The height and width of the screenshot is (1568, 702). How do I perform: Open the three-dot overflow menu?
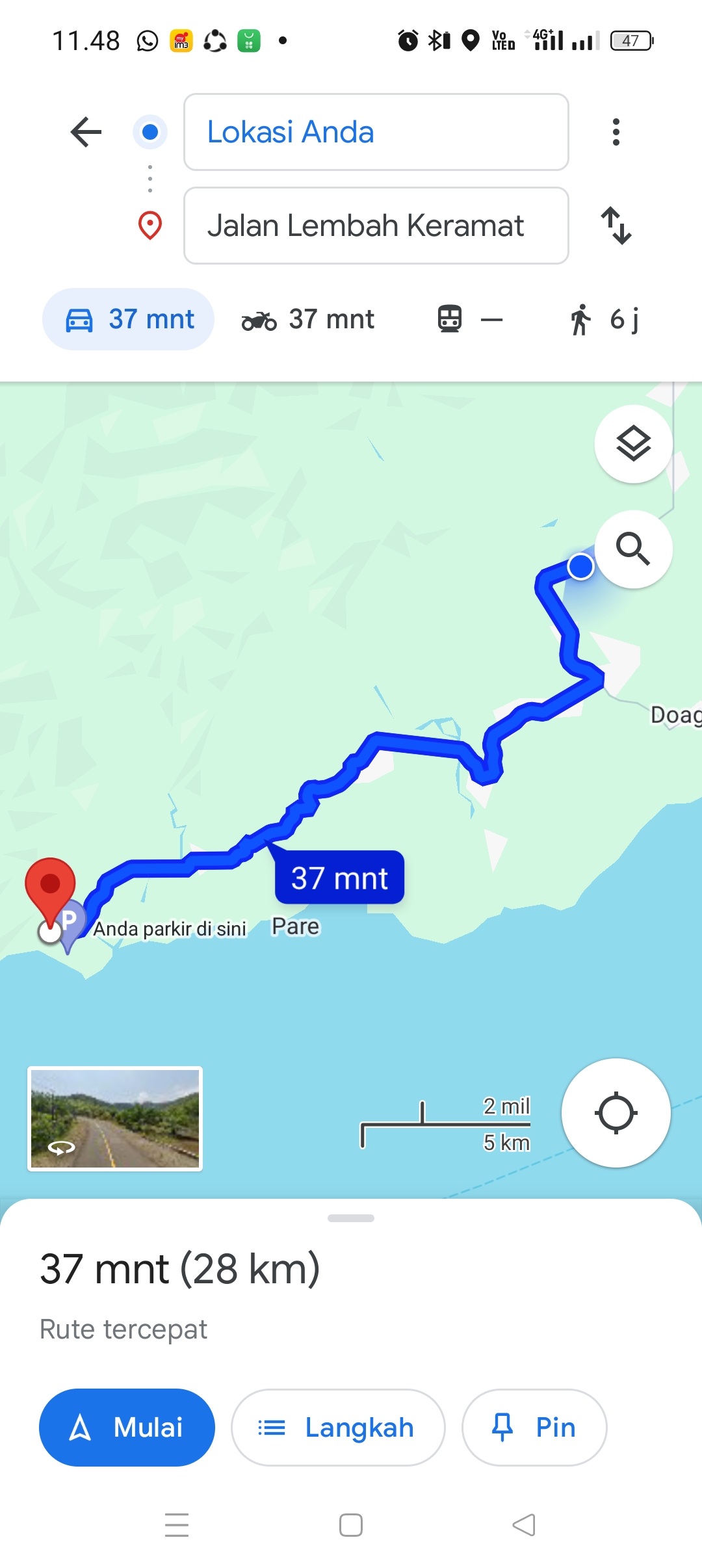tap(616, 132)
